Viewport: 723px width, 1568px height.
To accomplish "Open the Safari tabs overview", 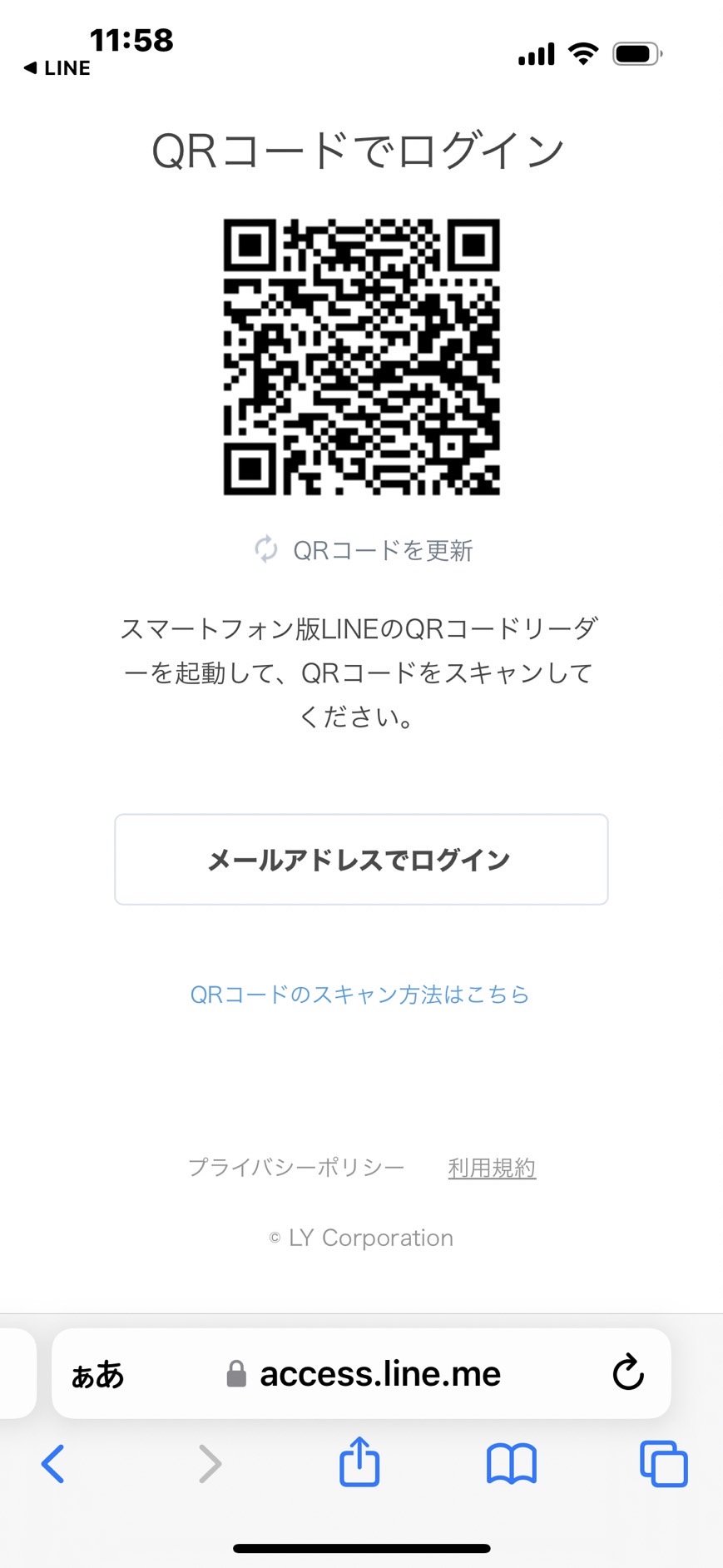I will (663, 1464).
